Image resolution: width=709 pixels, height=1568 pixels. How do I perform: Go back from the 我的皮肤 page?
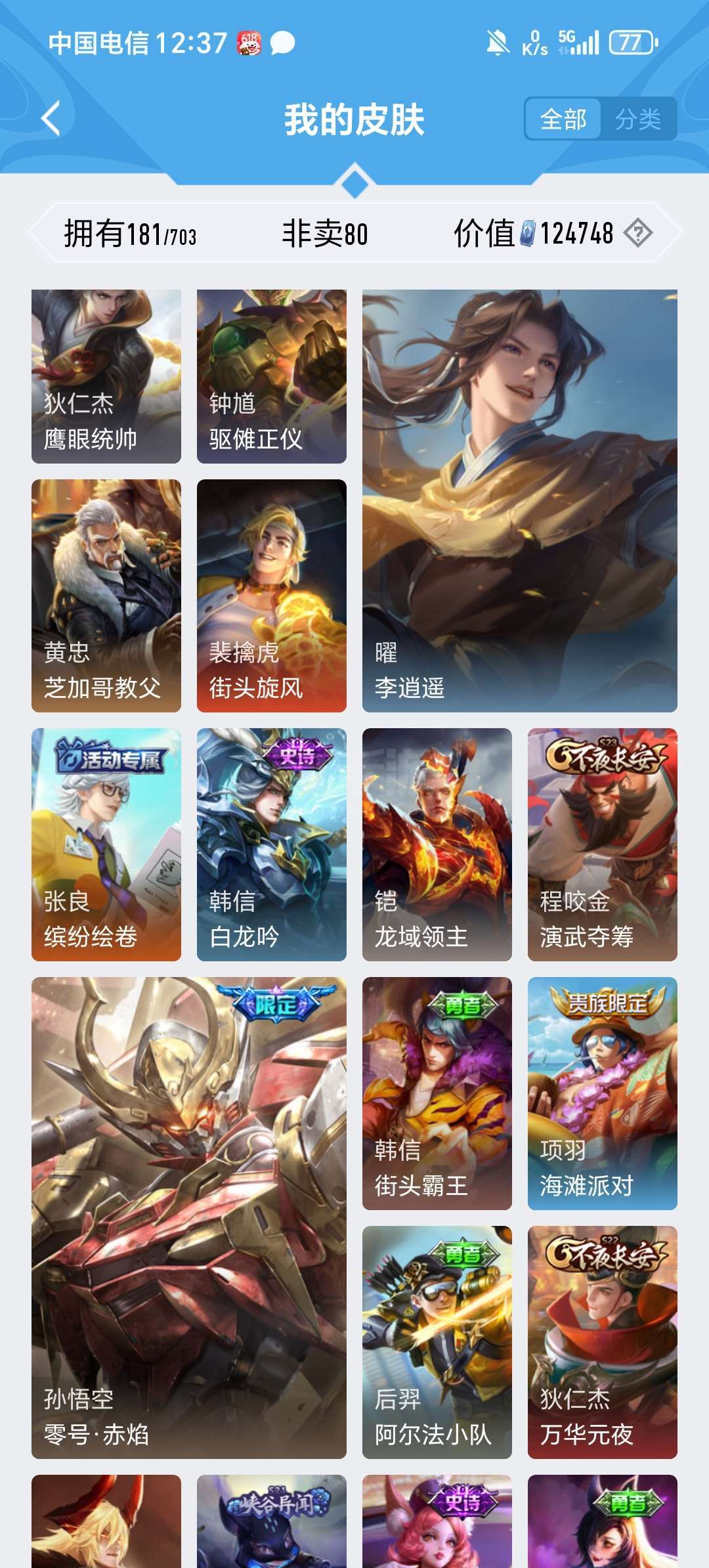click(x=51, y=119)
